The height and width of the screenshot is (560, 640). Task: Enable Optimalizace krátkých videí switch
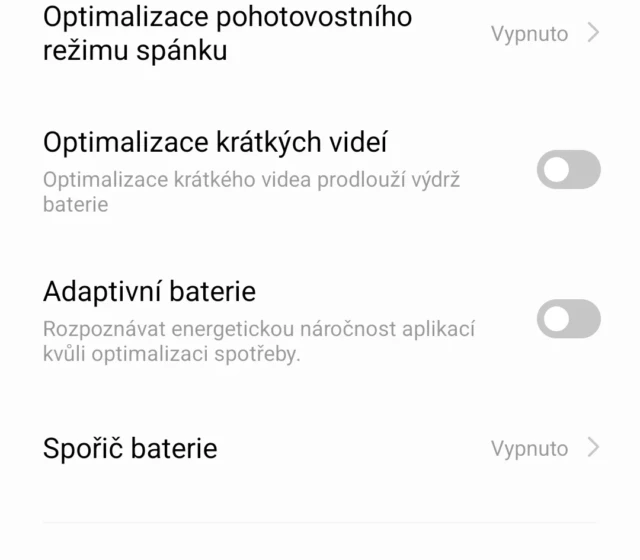coord(568,170)
